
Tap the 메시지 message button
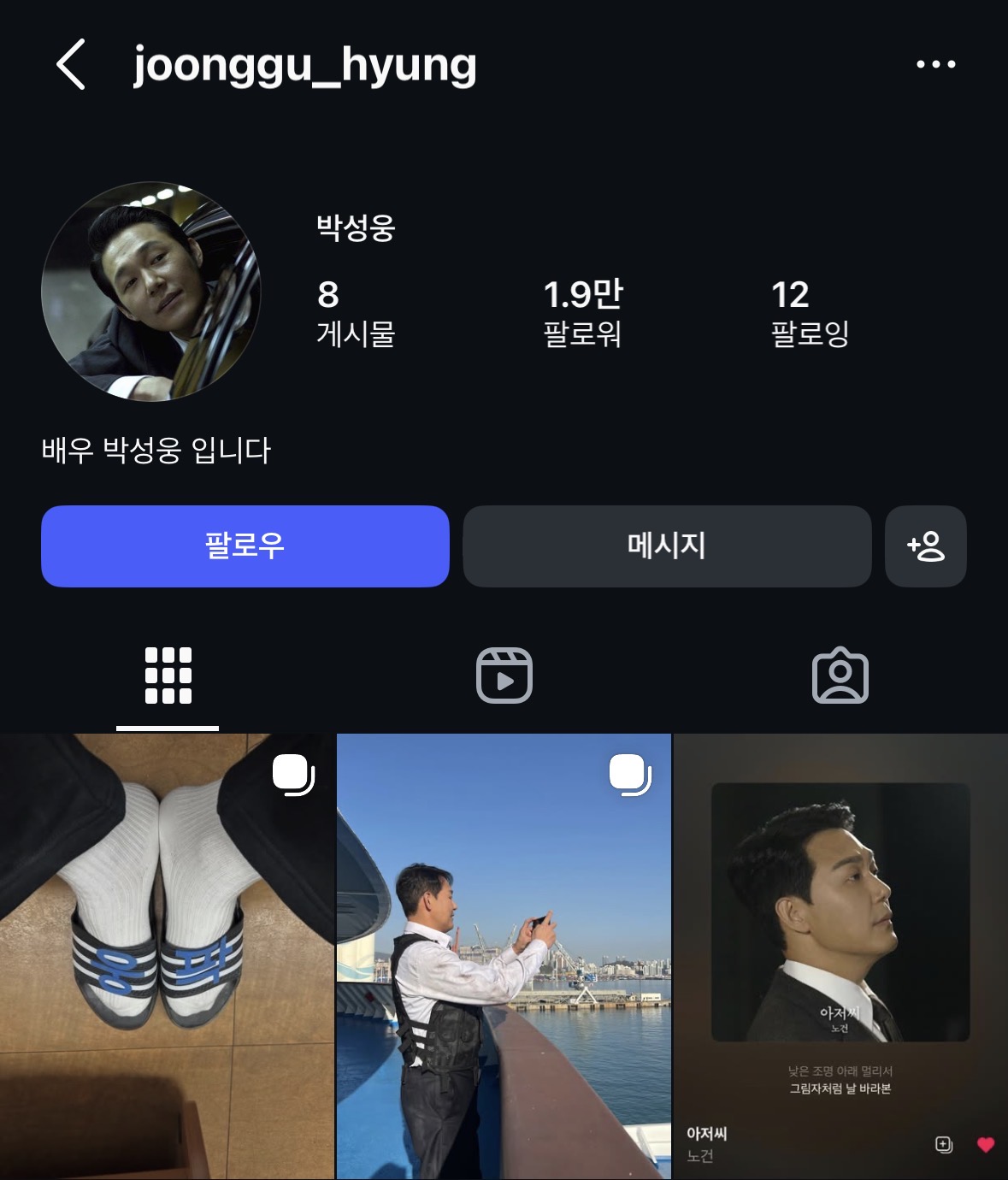pos(667,546)
